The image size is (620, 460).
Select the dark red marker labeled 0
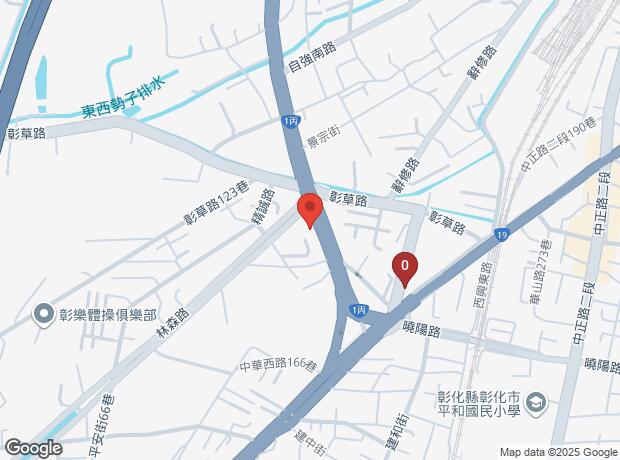pos(405,269)
